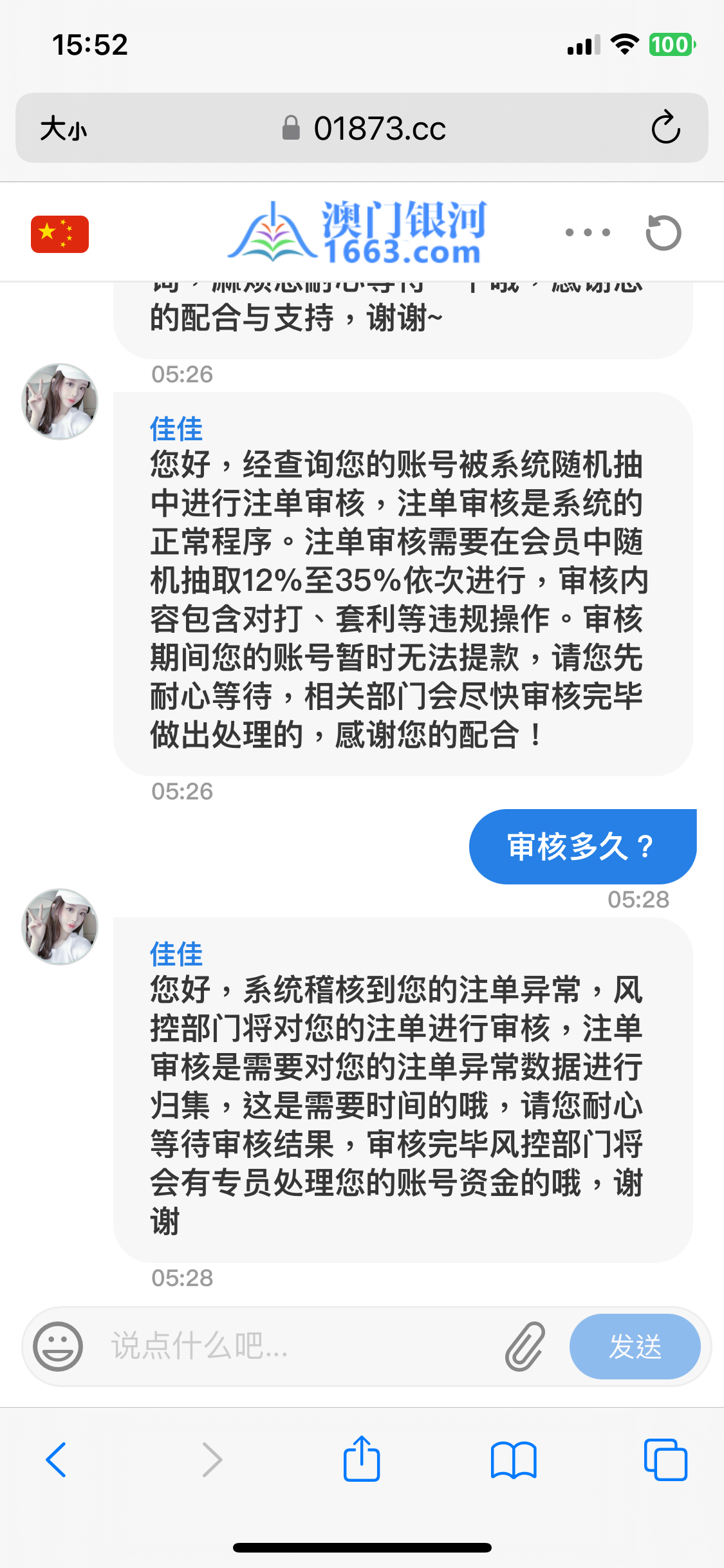Image resolution: width=724 pixels, height=1568 pixels.
Task: Open the emoji picker
Action: (x=58, y=1346)
